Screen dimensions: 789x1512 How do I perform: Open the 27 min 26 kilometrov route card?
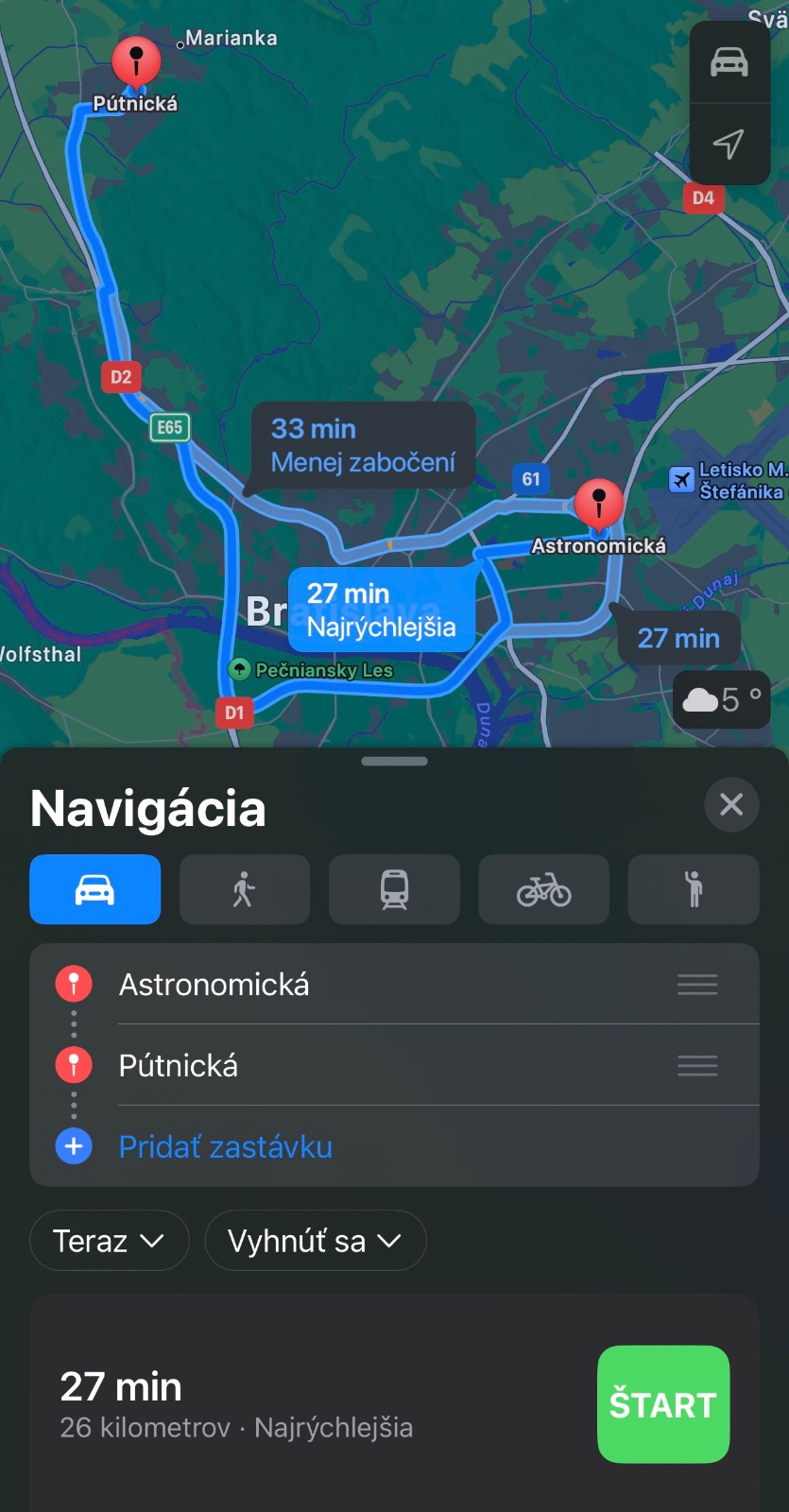[x=283, y=1404]
